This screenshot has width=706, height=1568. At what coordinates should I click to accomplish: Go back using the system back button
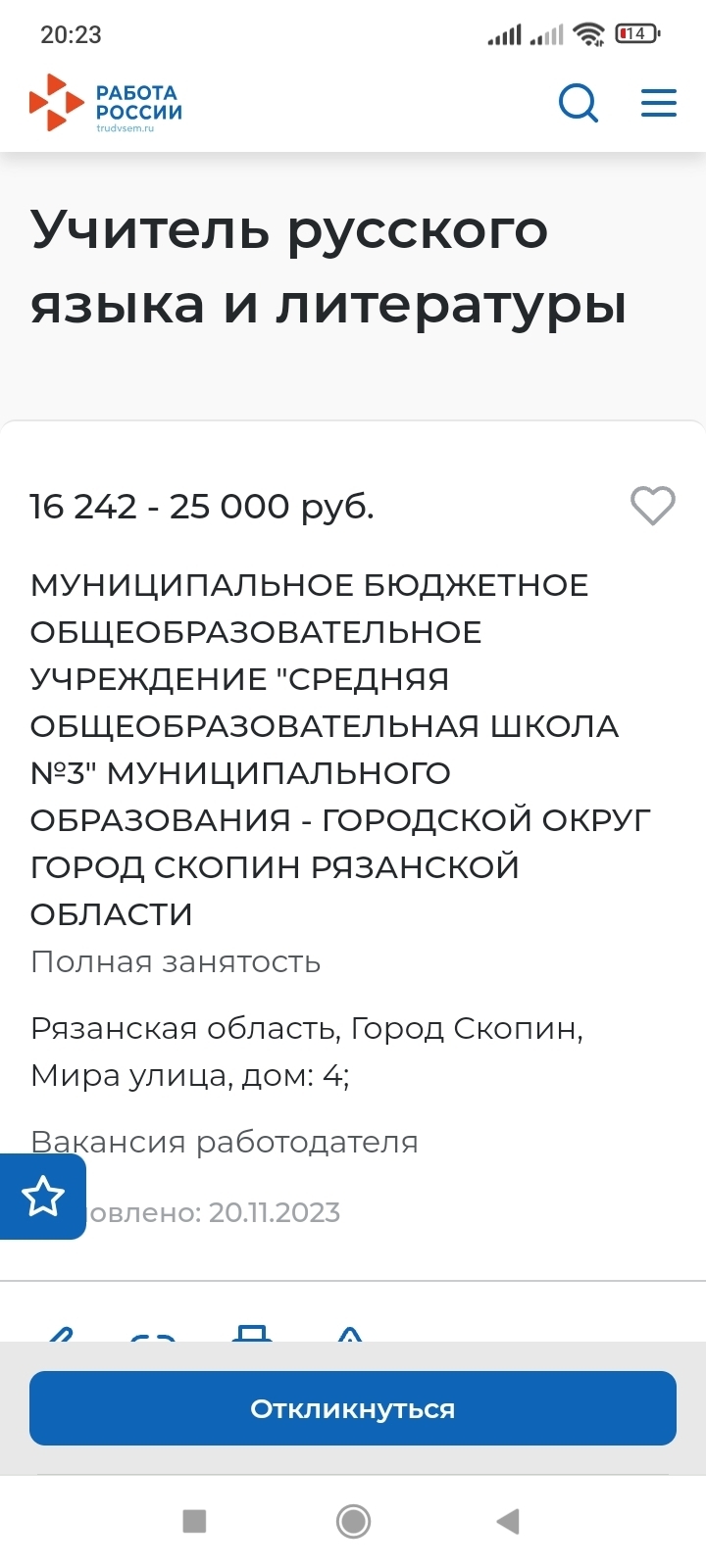pos(508,1521)
